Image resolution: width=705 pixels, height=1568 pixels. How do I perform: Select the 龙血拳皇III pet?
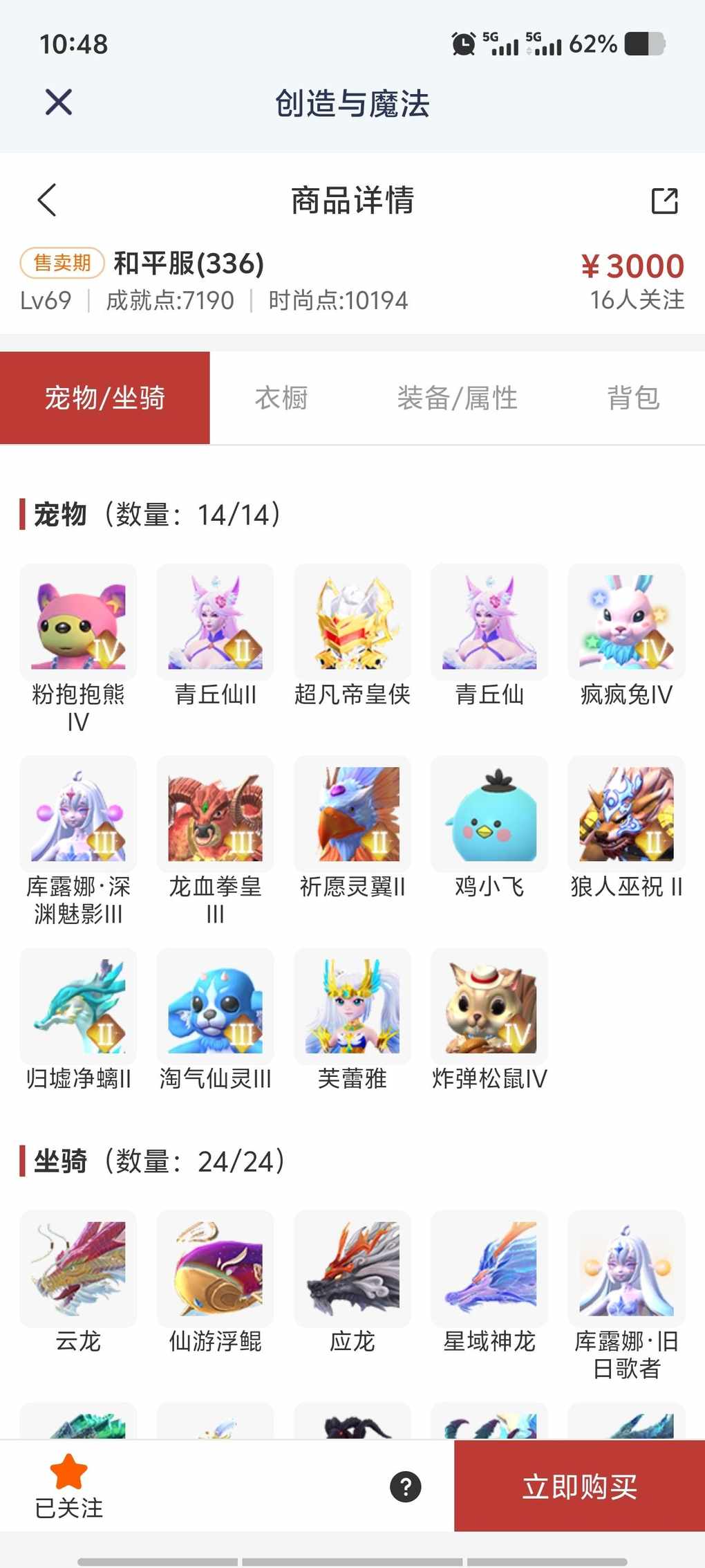pos(215,815)
